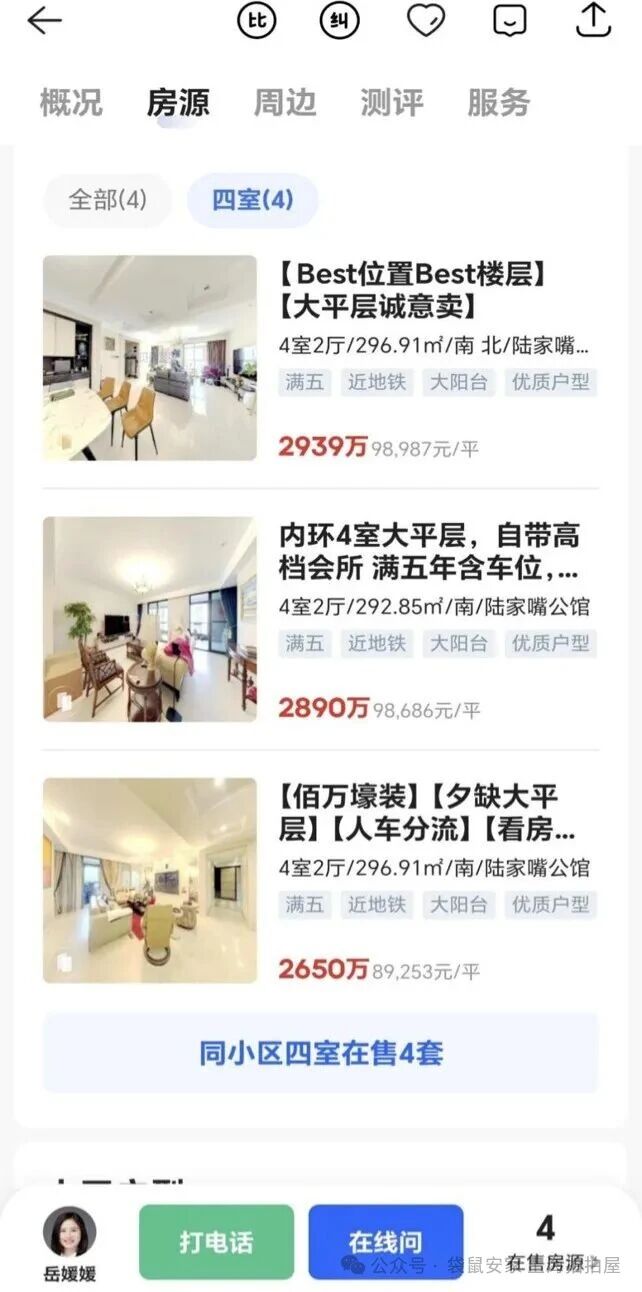Open the 2650万 佰万壕装 listing
The height and width of the screenshot is (1292, 642).
click(320, 880)
